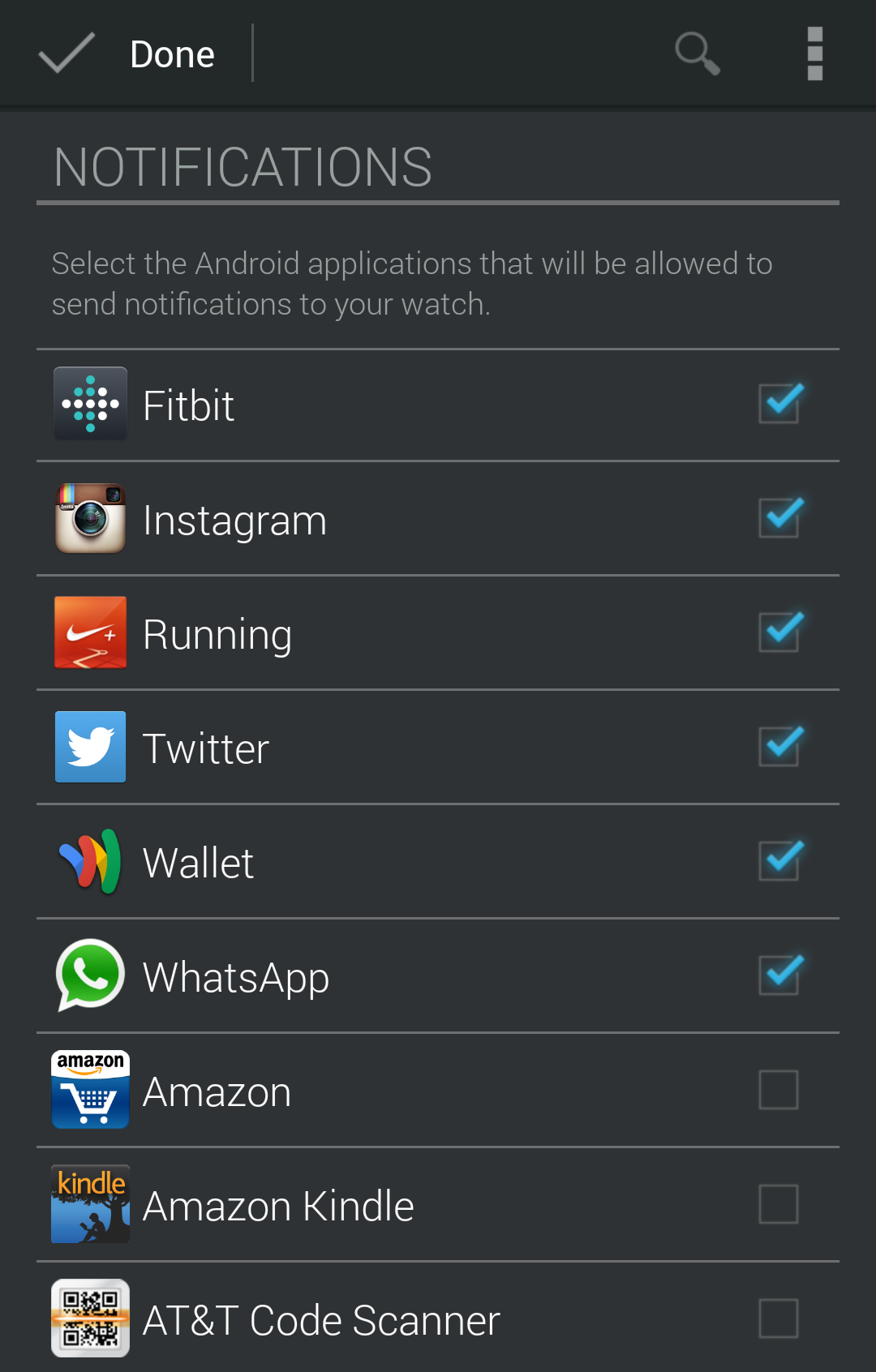Deselect the Wallet checkbox
Viewport: 876px width, 1372px height.
779,861
